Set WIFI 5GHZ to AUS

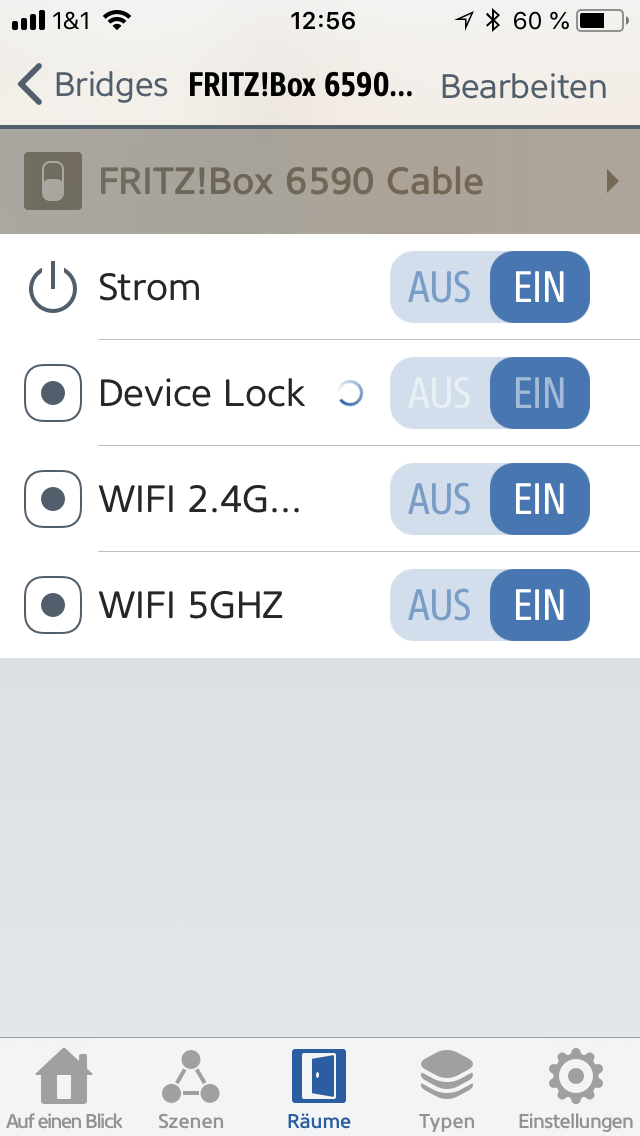tap(440, 606)
